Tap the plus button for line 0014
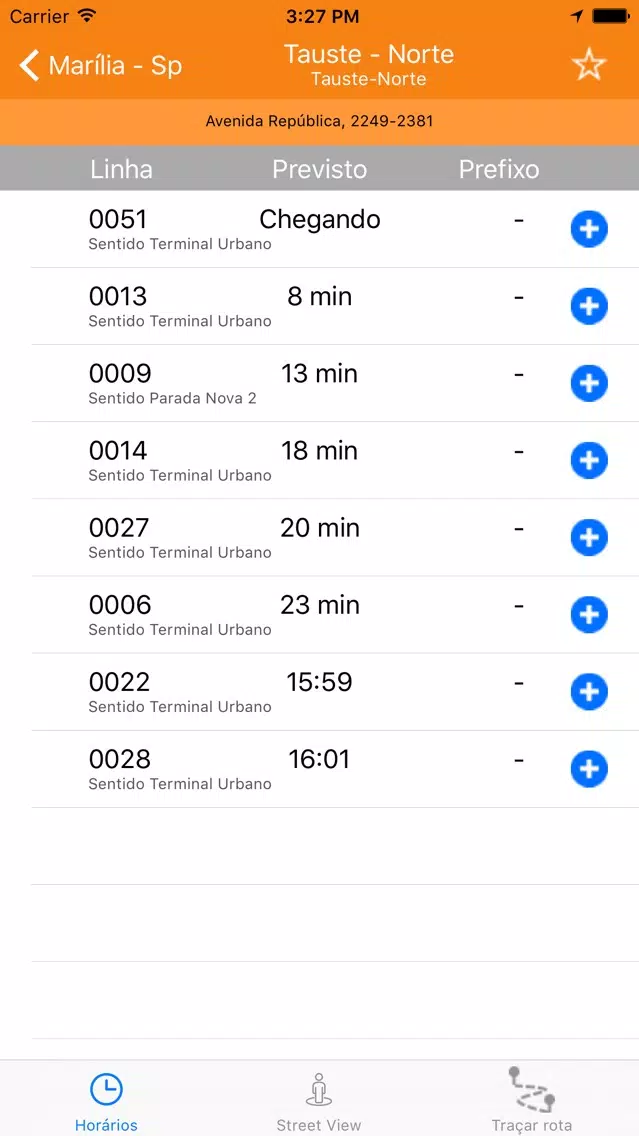 click(x=589, y=461)
